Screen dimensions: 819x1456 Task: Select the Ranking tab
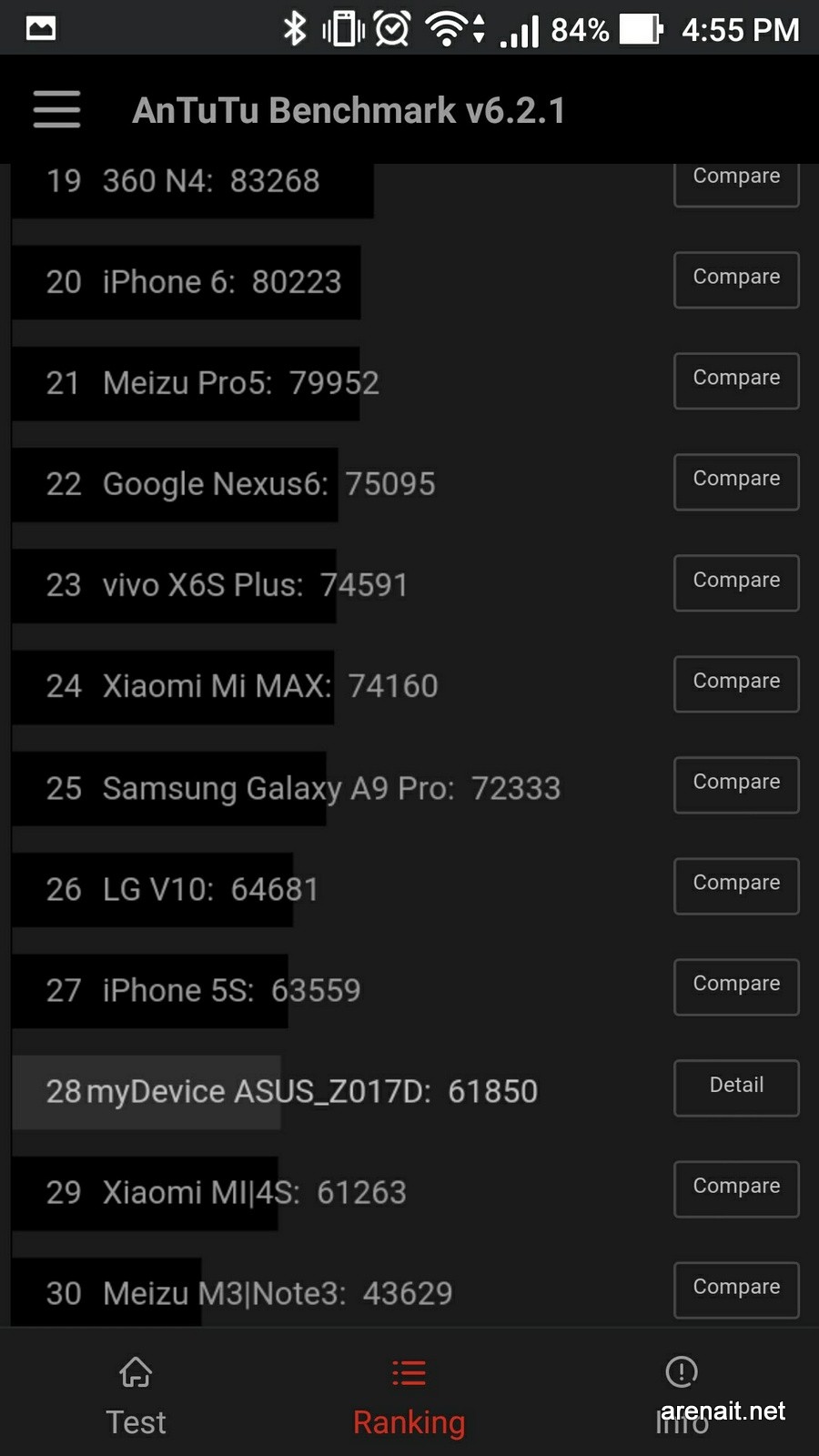point(409,1397)
